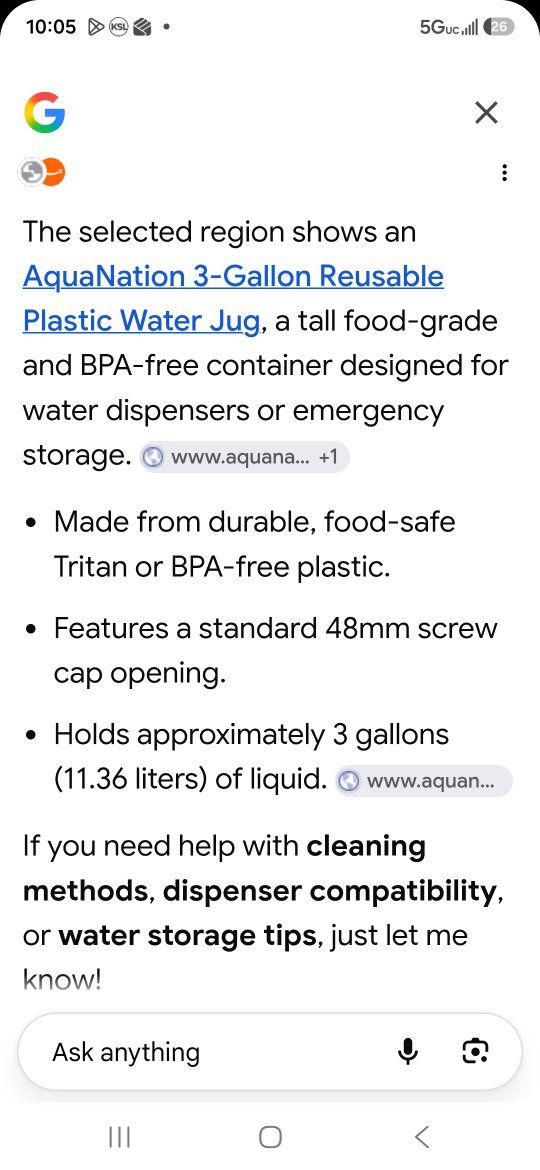540x1170 pixels.
Task: Open the www.aquana... +1 source chip
Action: point(245,457)
